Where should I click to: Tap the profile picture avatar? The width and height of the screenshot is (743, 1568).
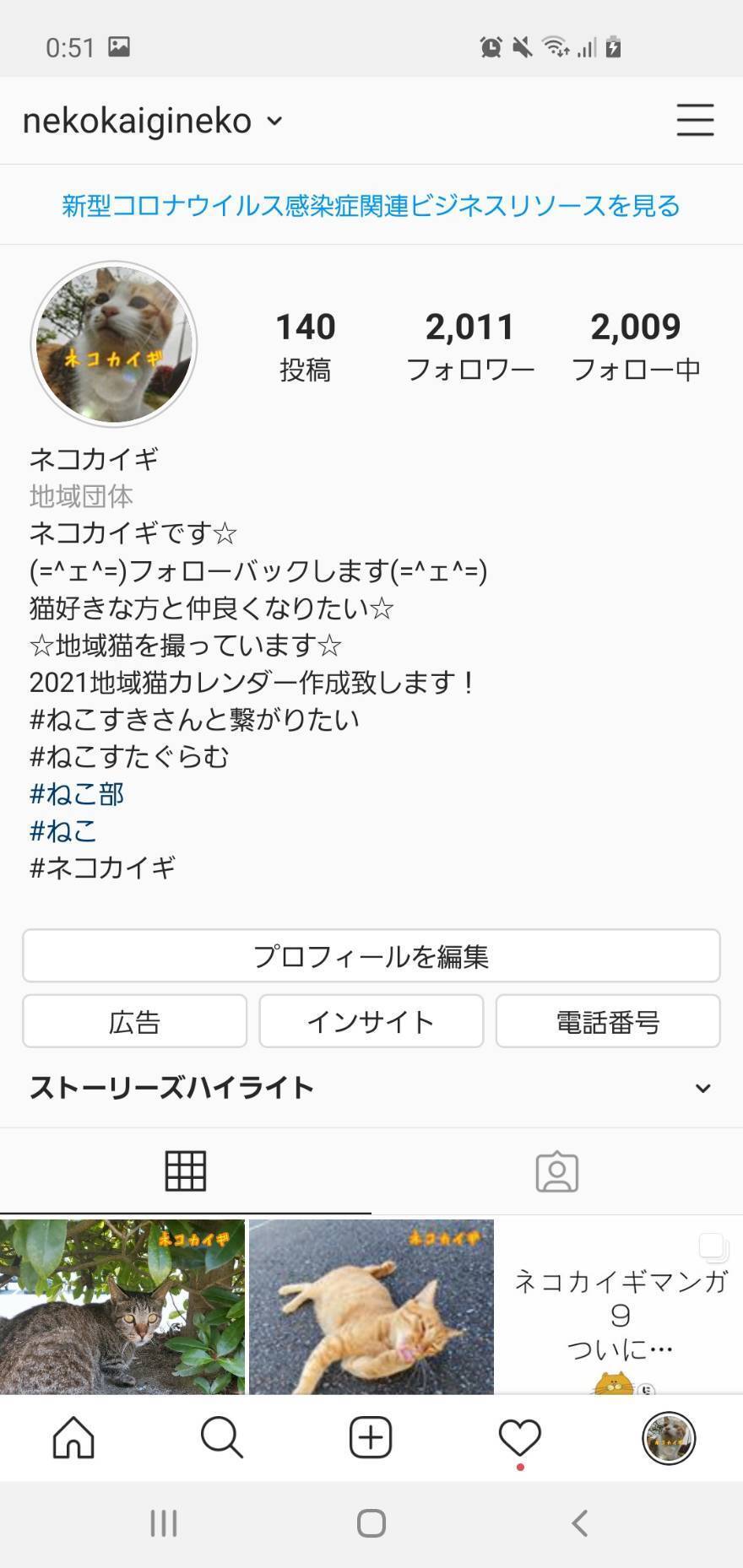click(114, 343)
